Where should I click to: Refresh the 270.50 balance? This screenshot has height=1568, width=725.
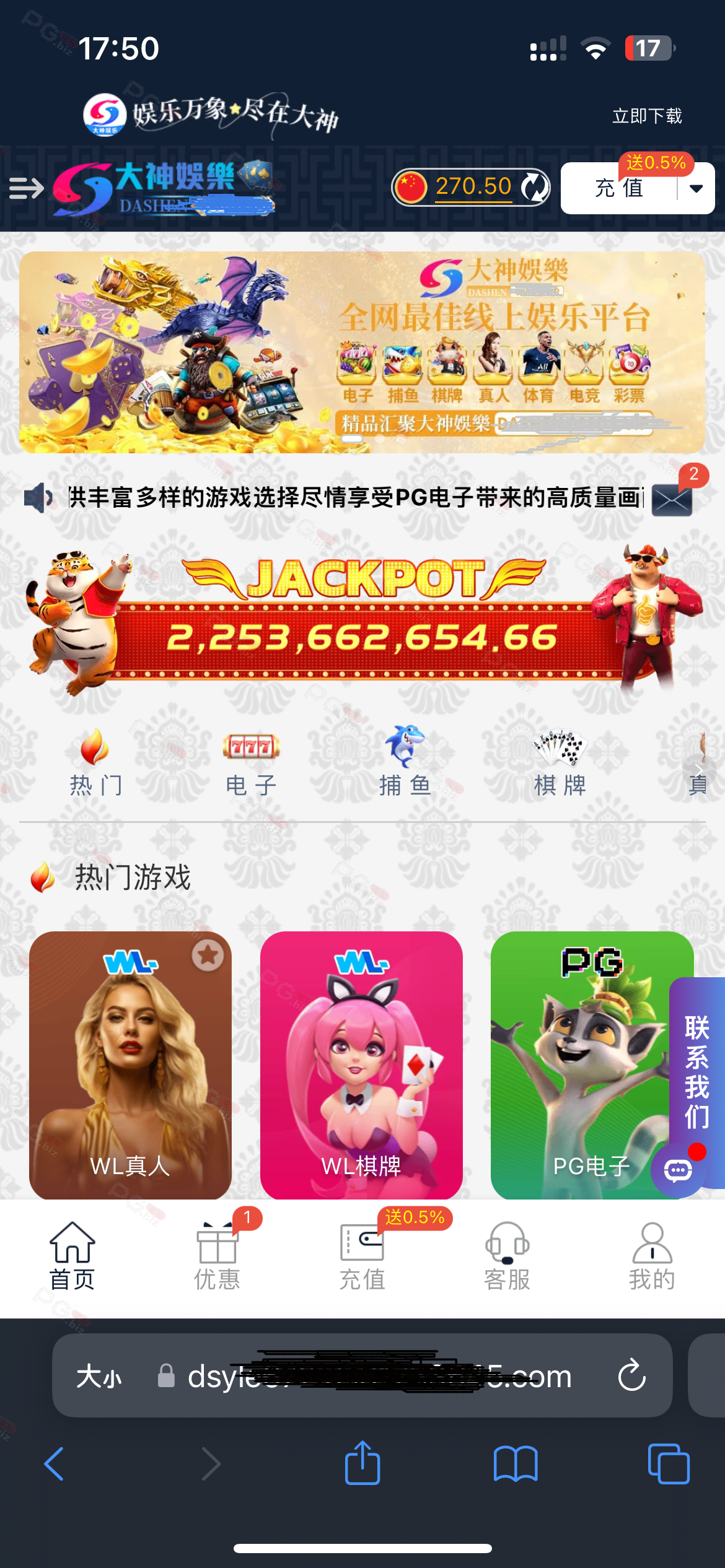pos(534,186)
